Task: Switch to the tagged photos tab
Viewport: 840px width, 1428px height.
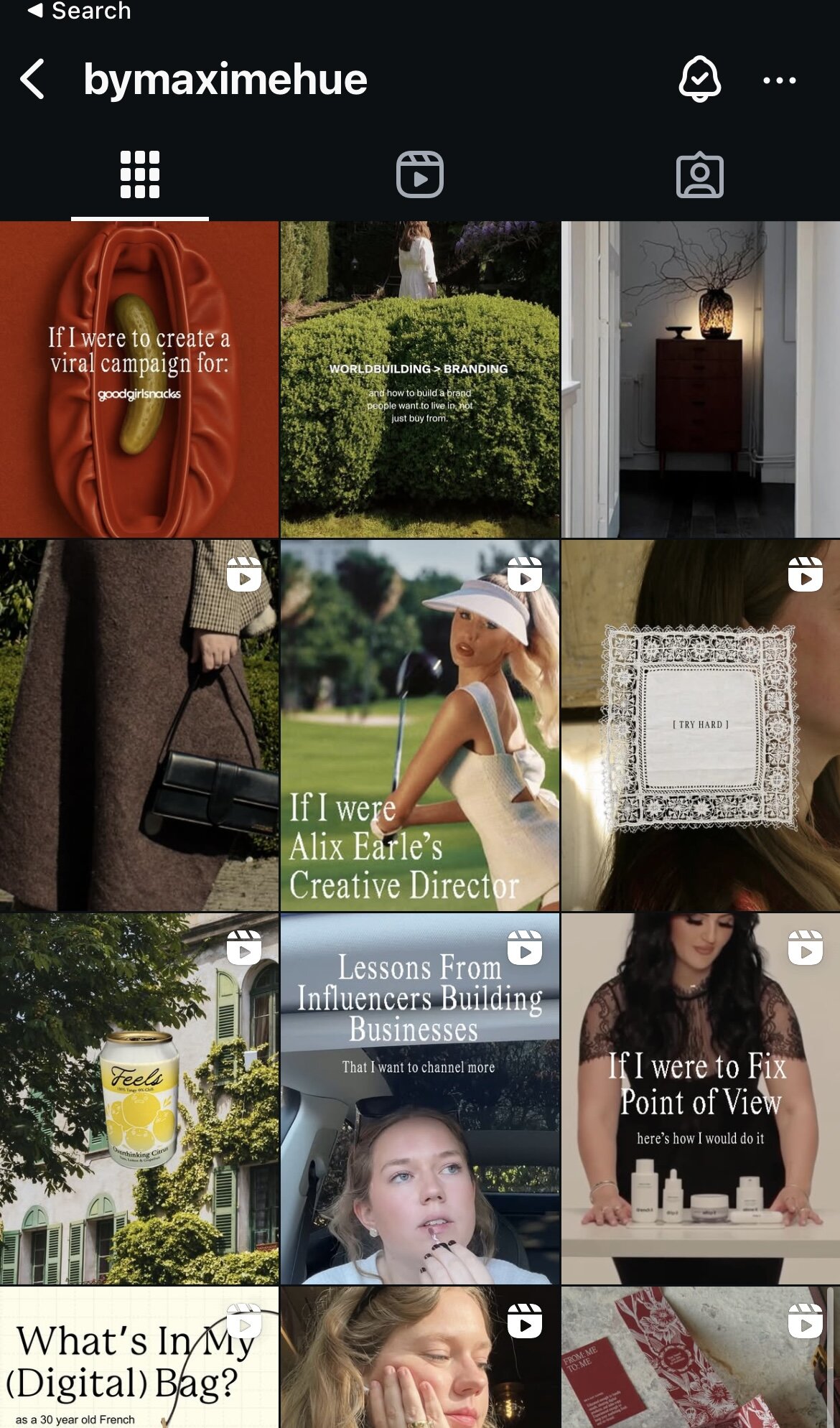Action: [699, 174]
